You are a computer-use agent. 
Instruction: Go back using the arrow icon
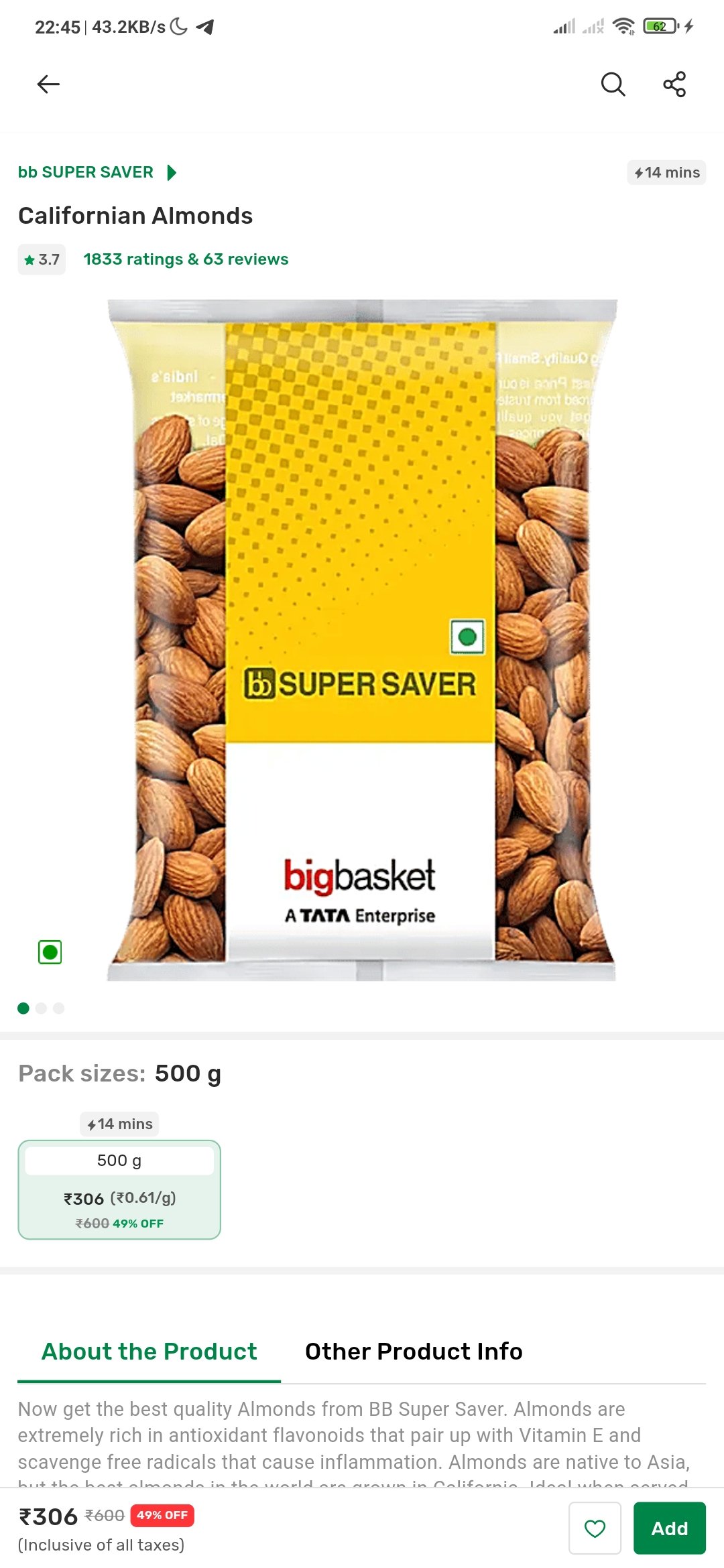tap(48, 84)
